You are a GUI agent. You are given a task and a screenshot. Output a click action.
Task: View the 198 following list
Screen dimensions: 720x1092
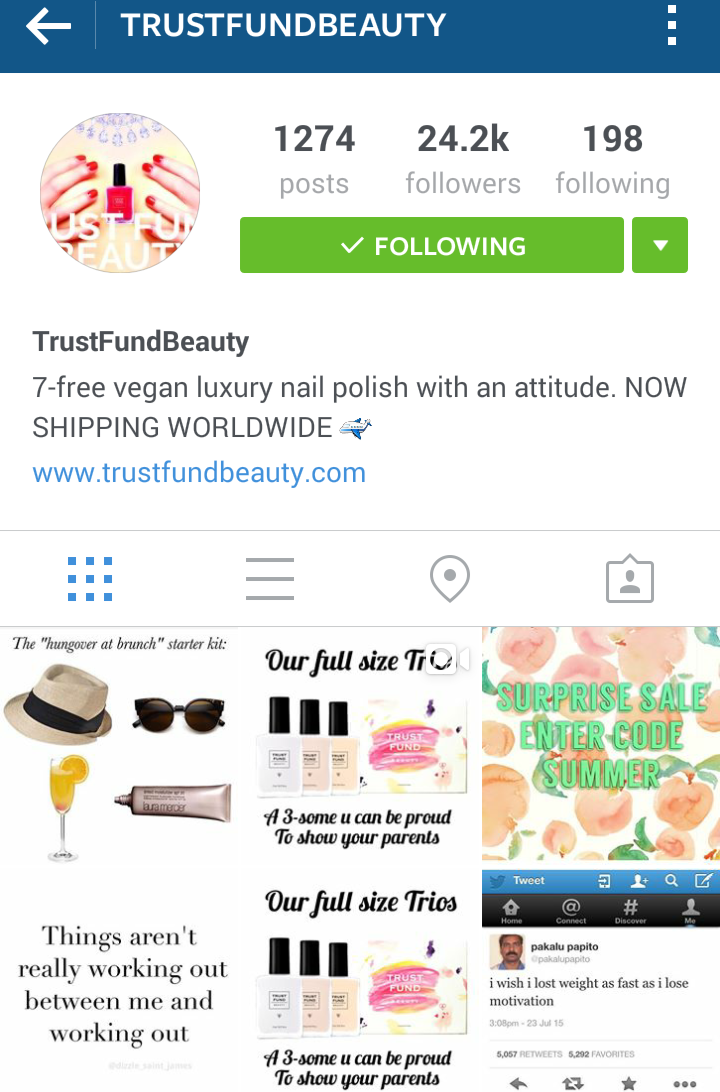612,159
